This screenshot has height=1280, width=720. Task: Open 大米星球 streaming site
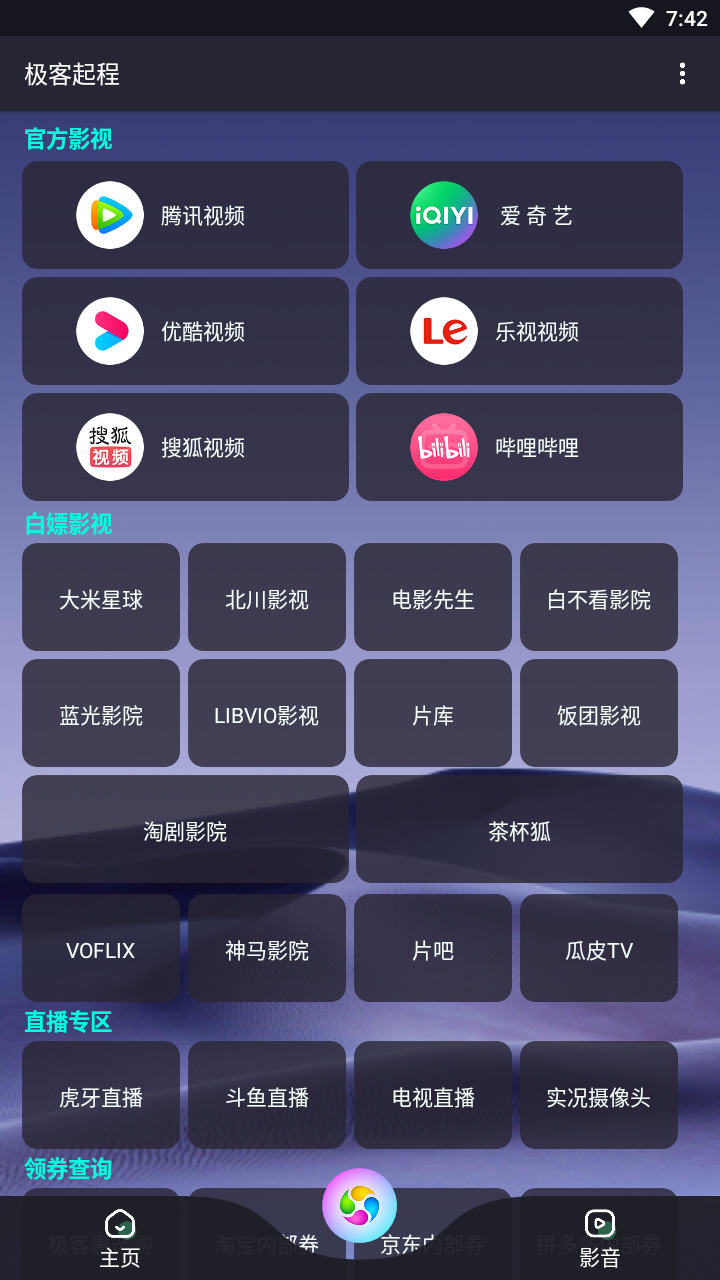click(100, 597)
